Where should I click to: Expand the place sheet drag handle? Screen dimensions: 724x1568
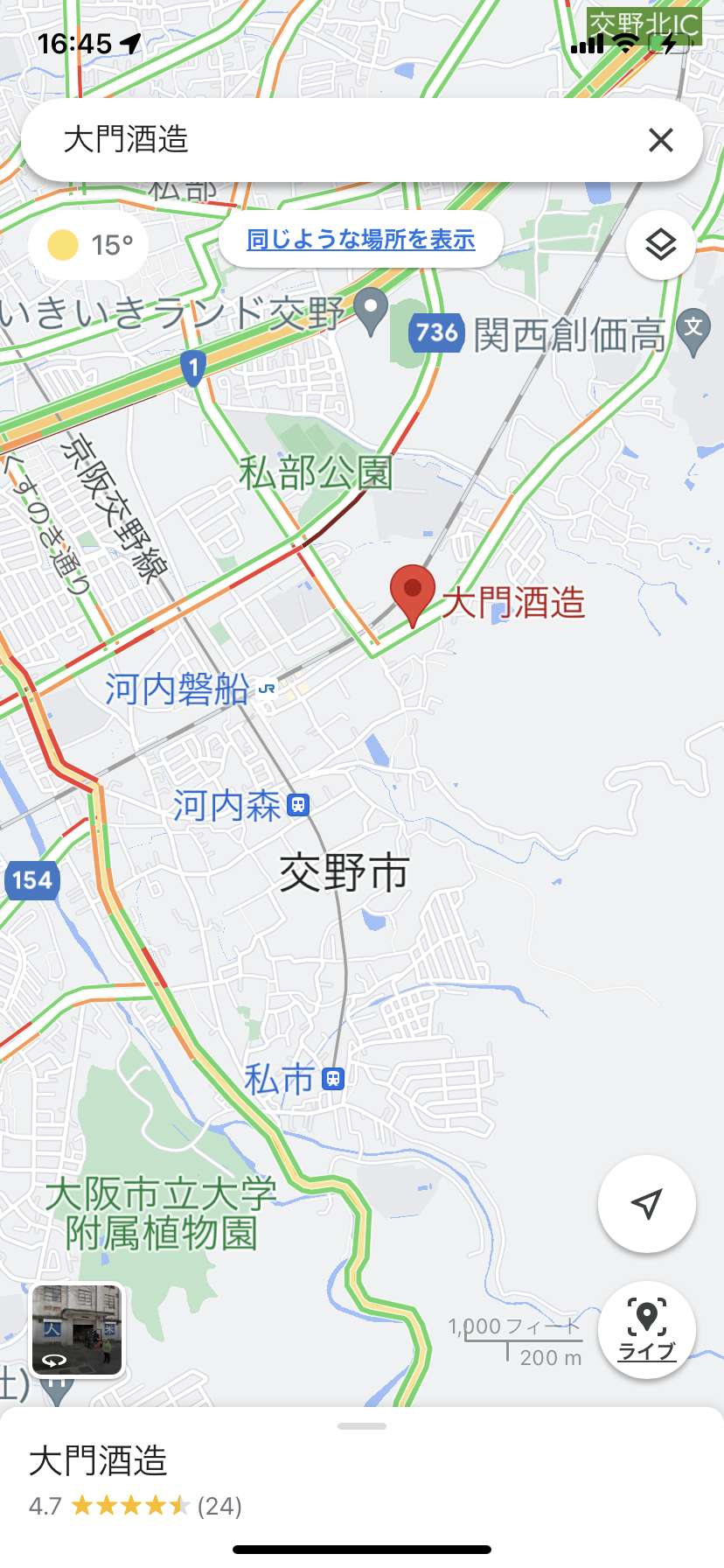[x=362, y=1426]
